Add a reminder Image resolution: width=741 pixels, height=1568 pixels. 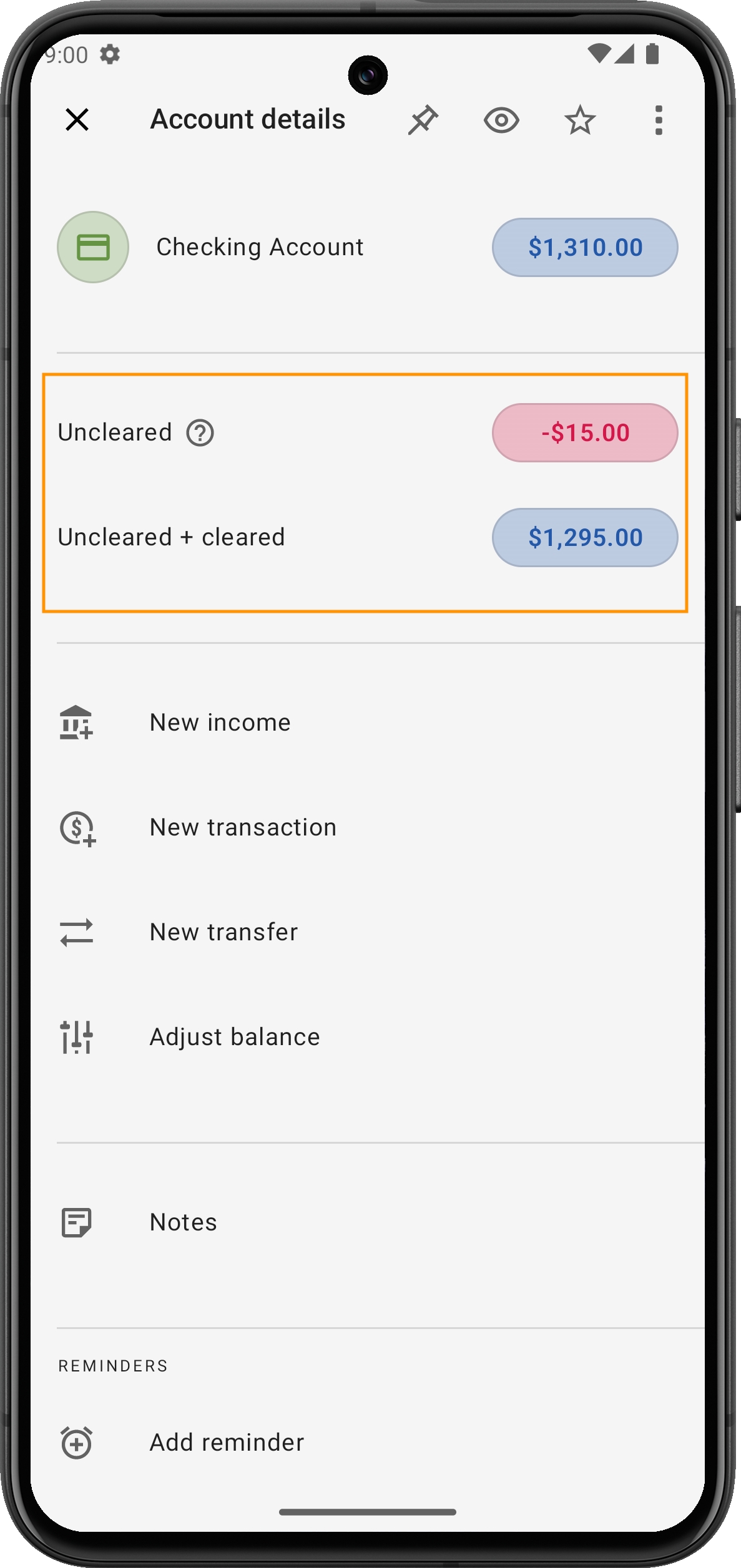click(227, 1443)
